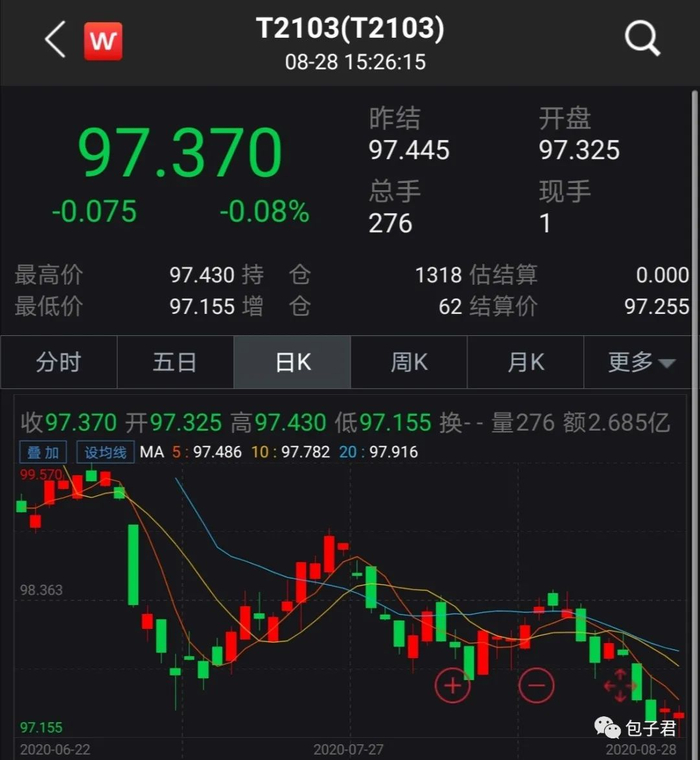
Task: Switch to the 月K chart tab
Action: pos(525,362)
